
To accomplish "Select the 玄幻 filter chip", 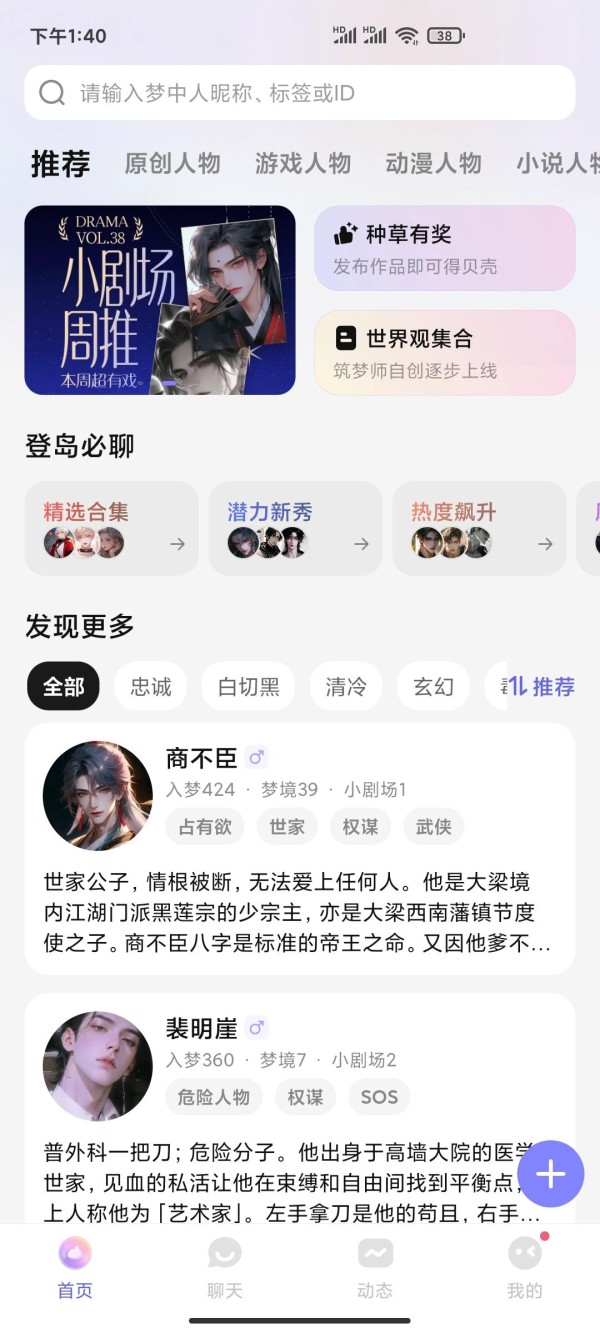I will (433, 686).
